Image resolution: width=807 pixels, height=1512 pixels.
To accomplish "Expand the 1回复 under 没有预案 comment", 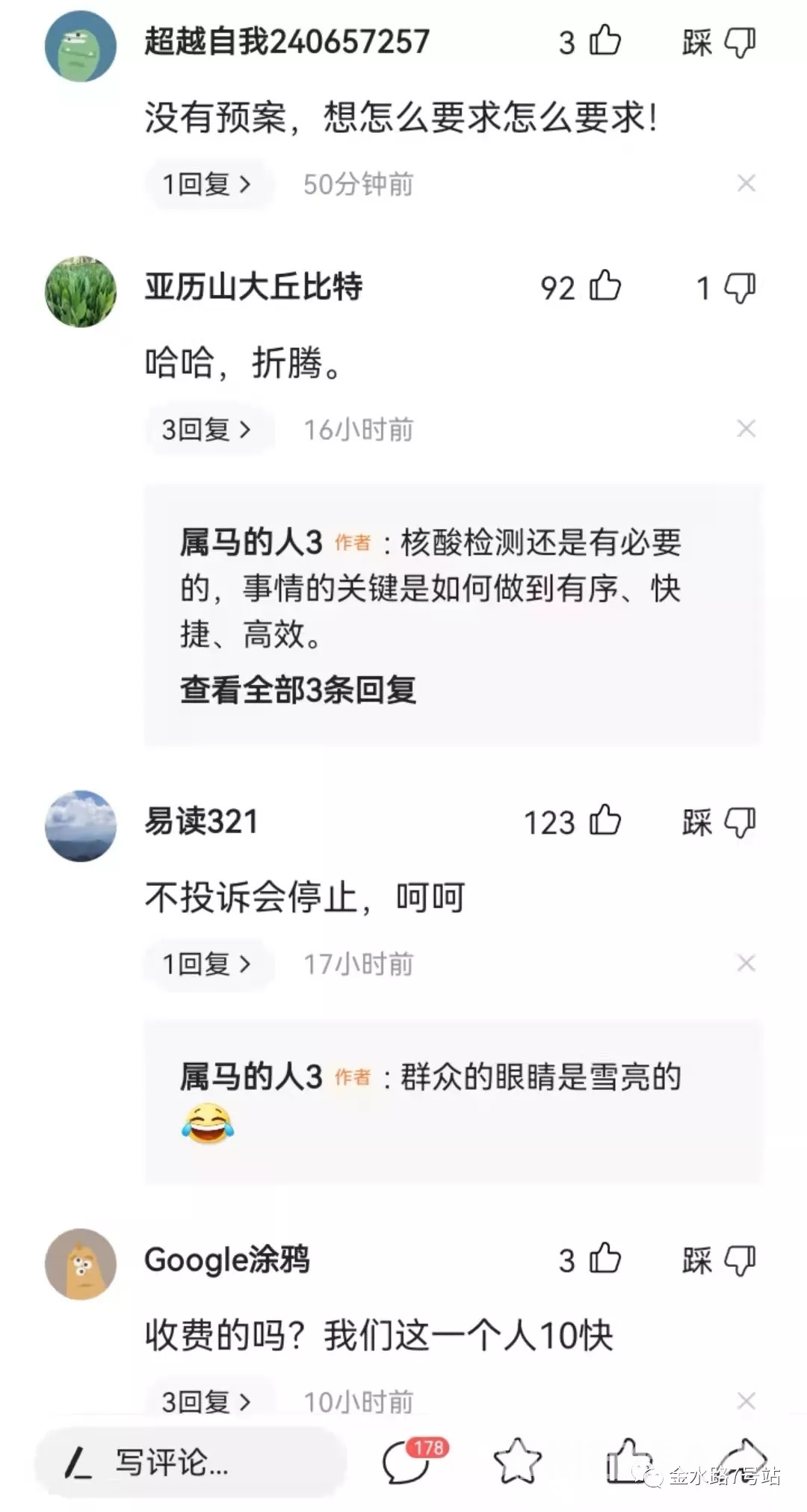I will click(x=207, y=184).
